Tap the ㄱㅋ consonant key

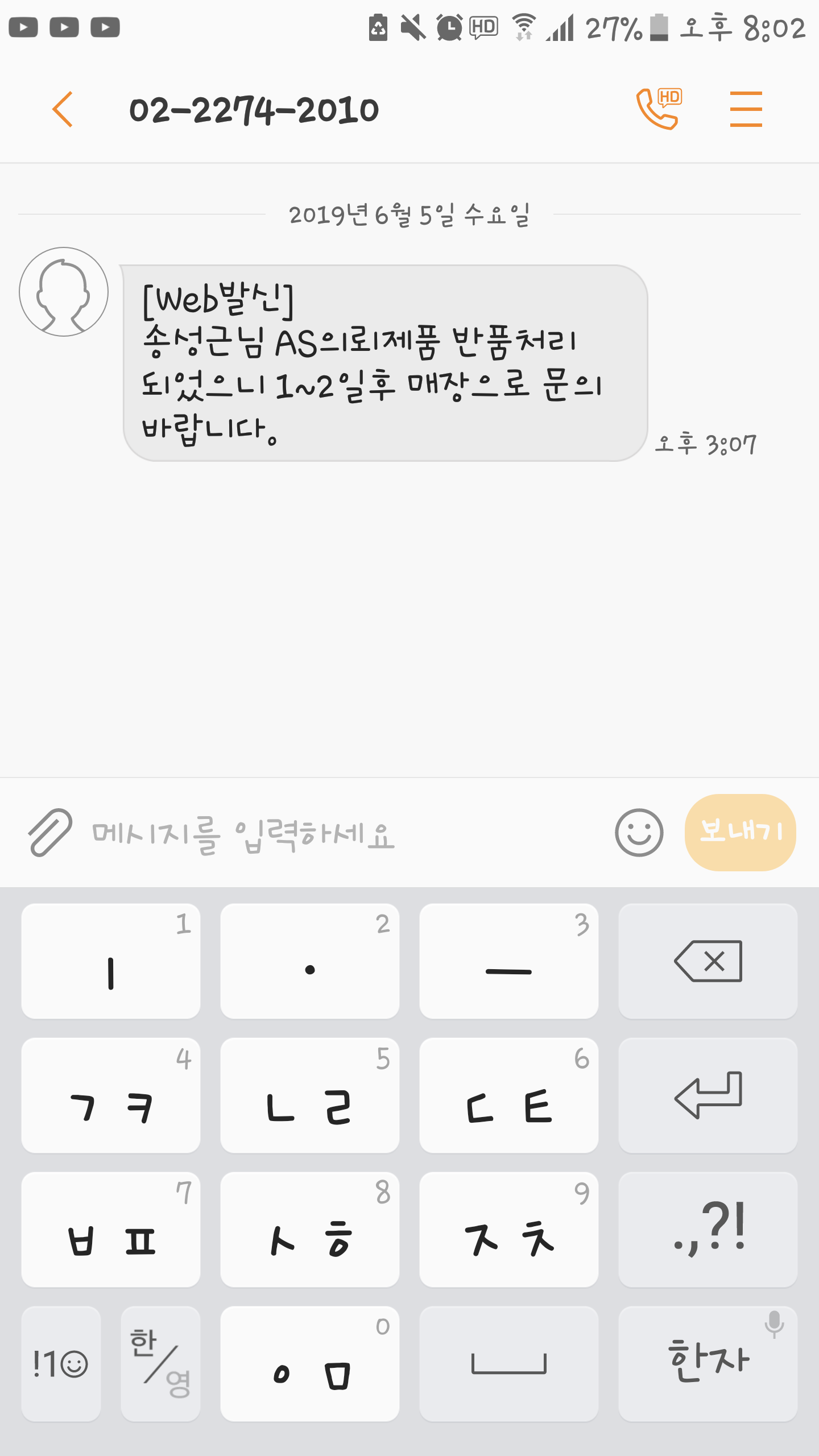(x=111, y=1095)
